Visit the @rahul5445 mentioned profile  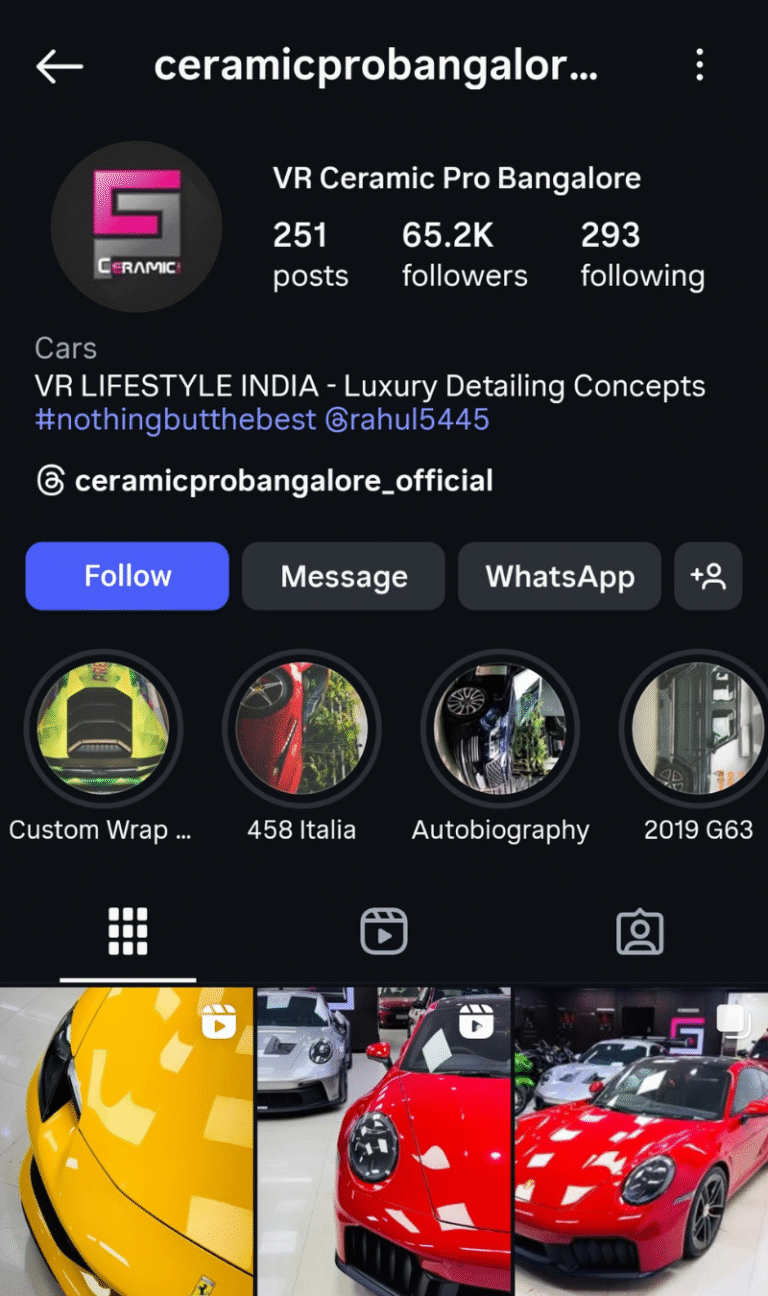click(407, 420)
